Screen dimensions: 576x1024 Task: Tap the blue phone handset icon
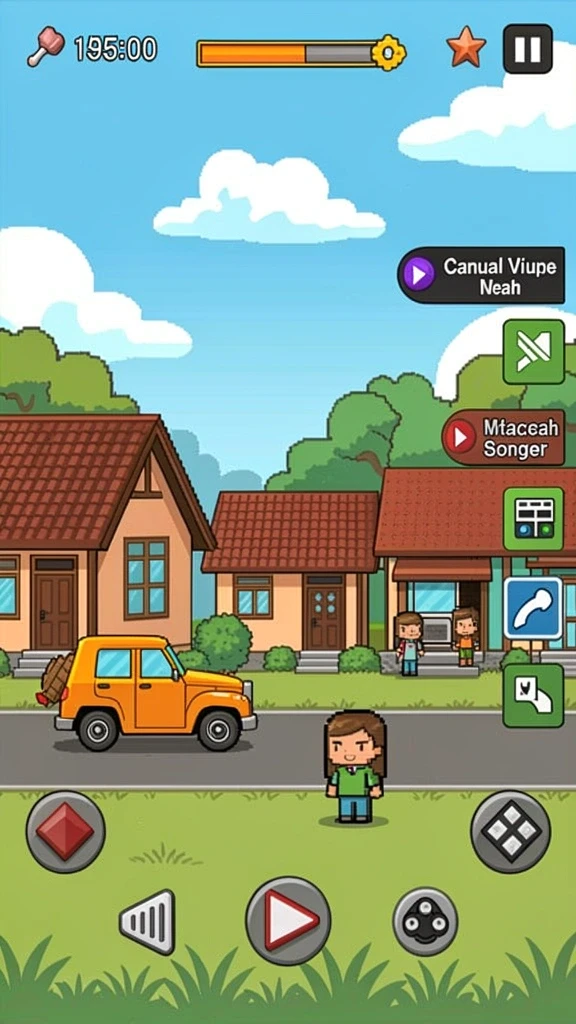click(533, 608)
